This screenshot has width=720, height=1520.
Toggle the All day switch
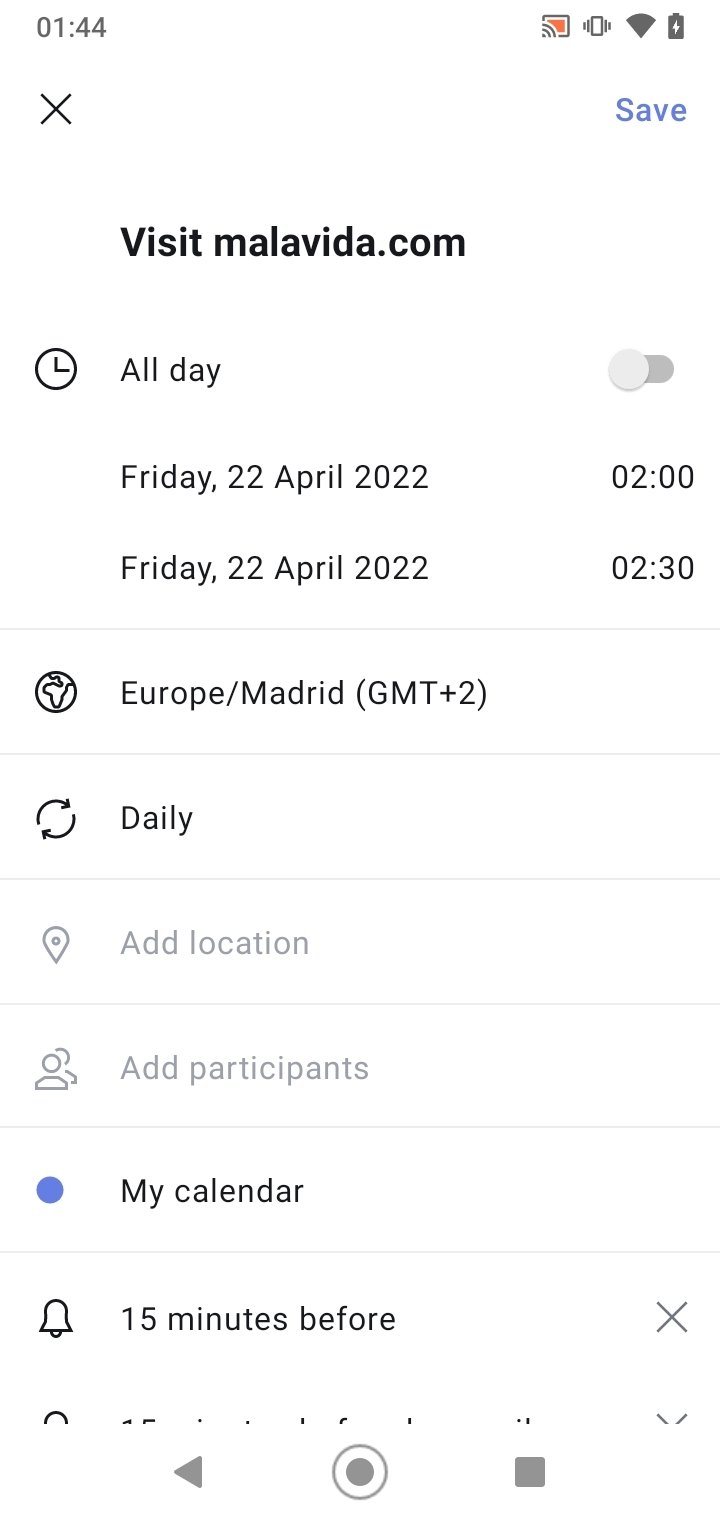tap(641, 370)
